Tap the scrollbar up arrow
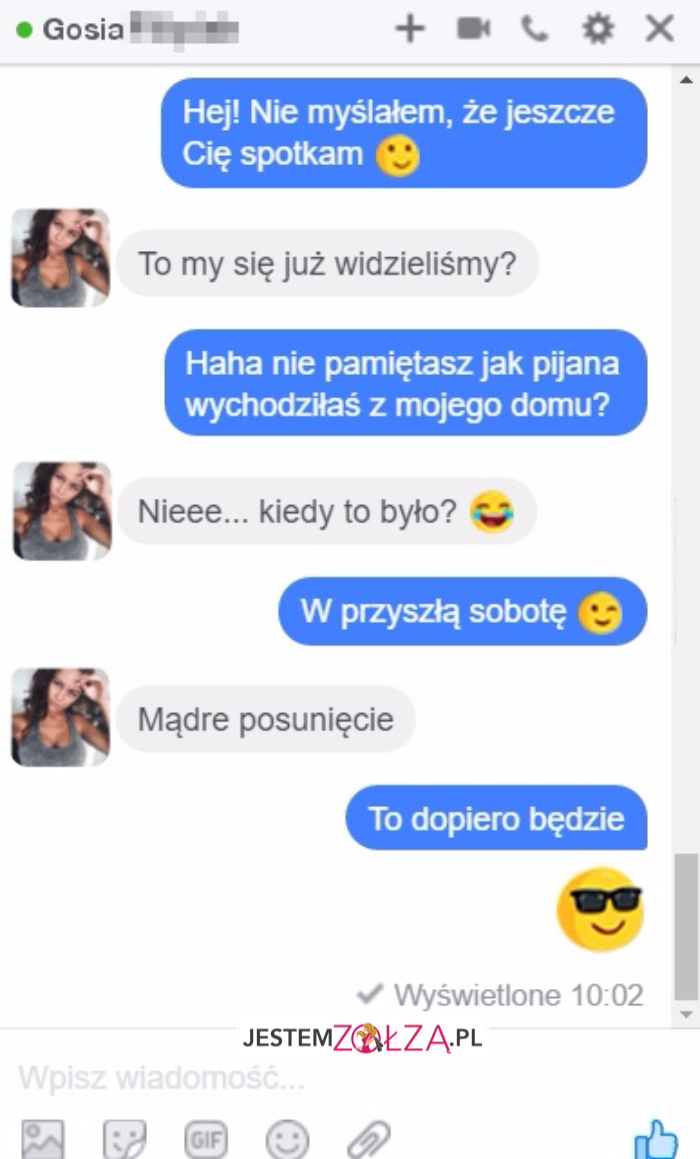 point(687,79)
